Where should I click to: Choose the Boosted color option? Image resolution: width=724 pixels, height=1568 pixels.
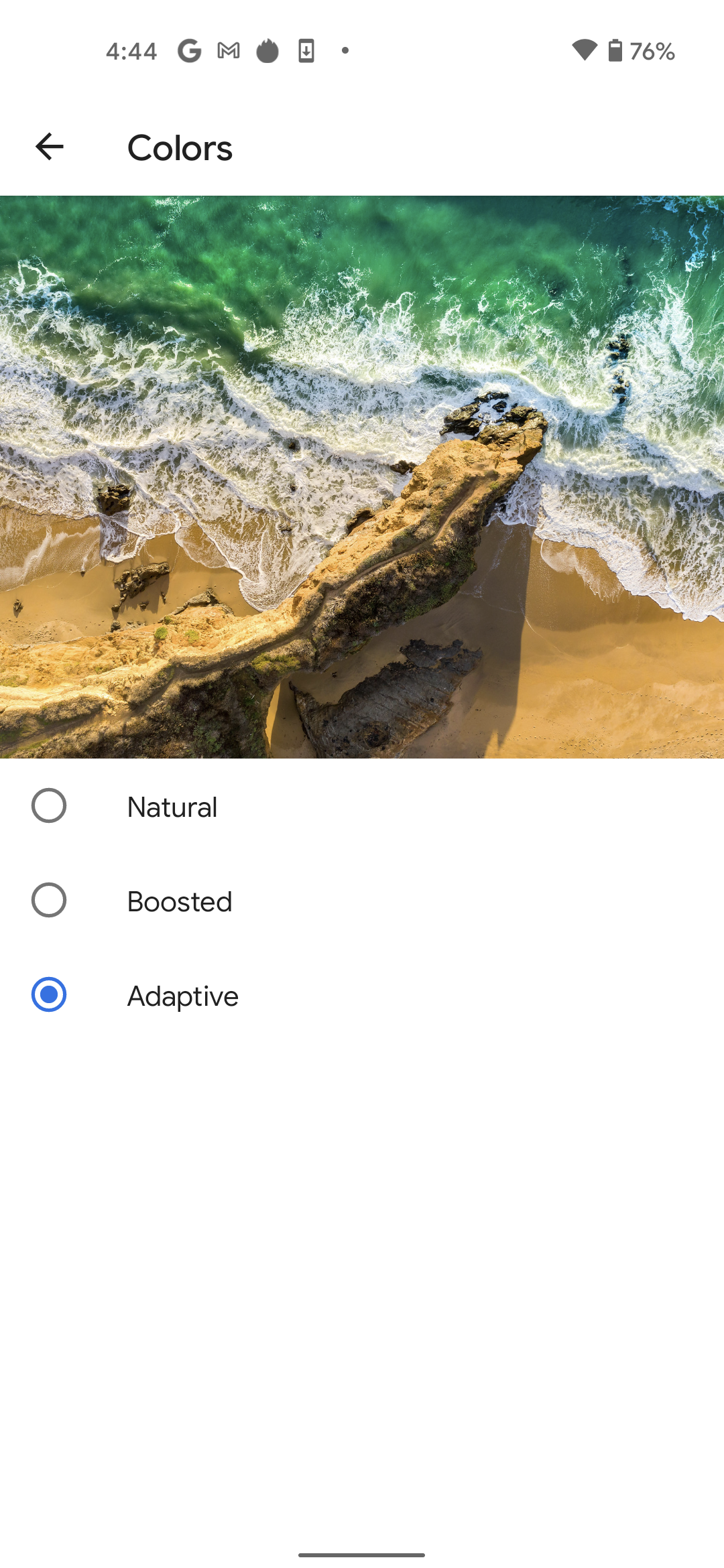(362, 901)
